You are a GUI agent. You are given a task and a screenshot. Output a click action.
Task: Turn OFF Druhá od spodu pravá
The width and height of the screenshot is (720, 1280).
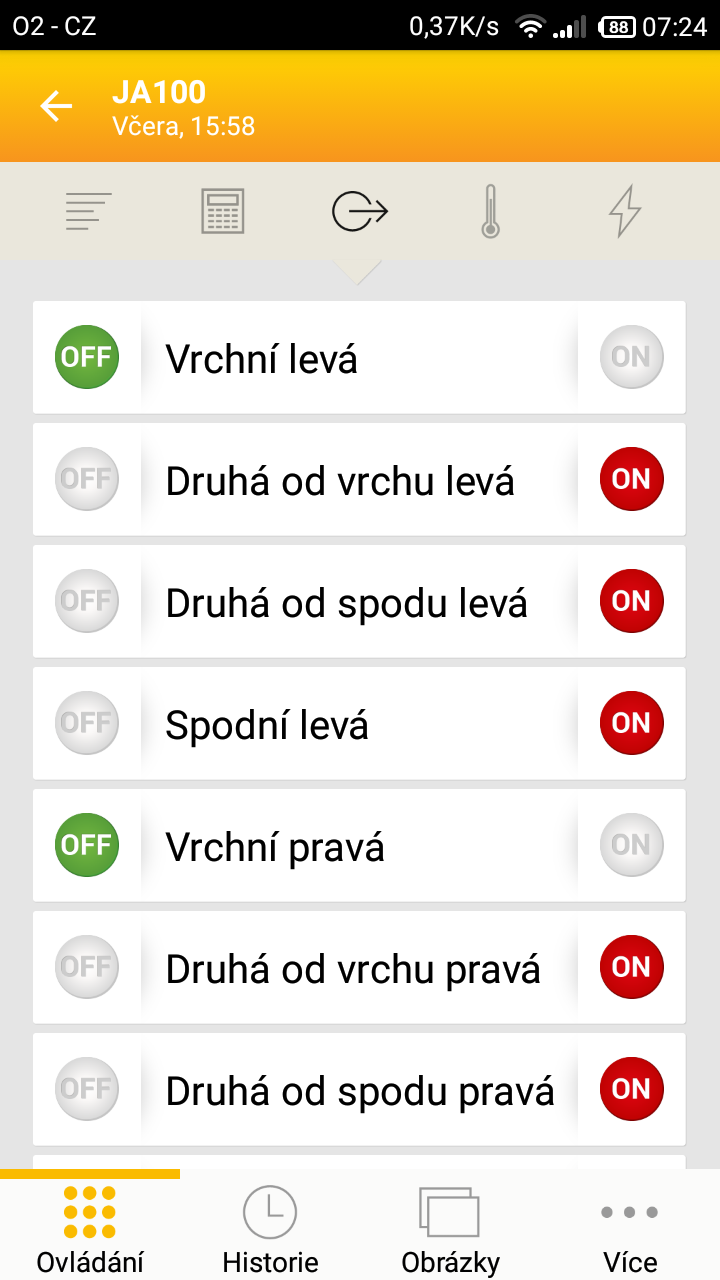[x=87, y=1089]
